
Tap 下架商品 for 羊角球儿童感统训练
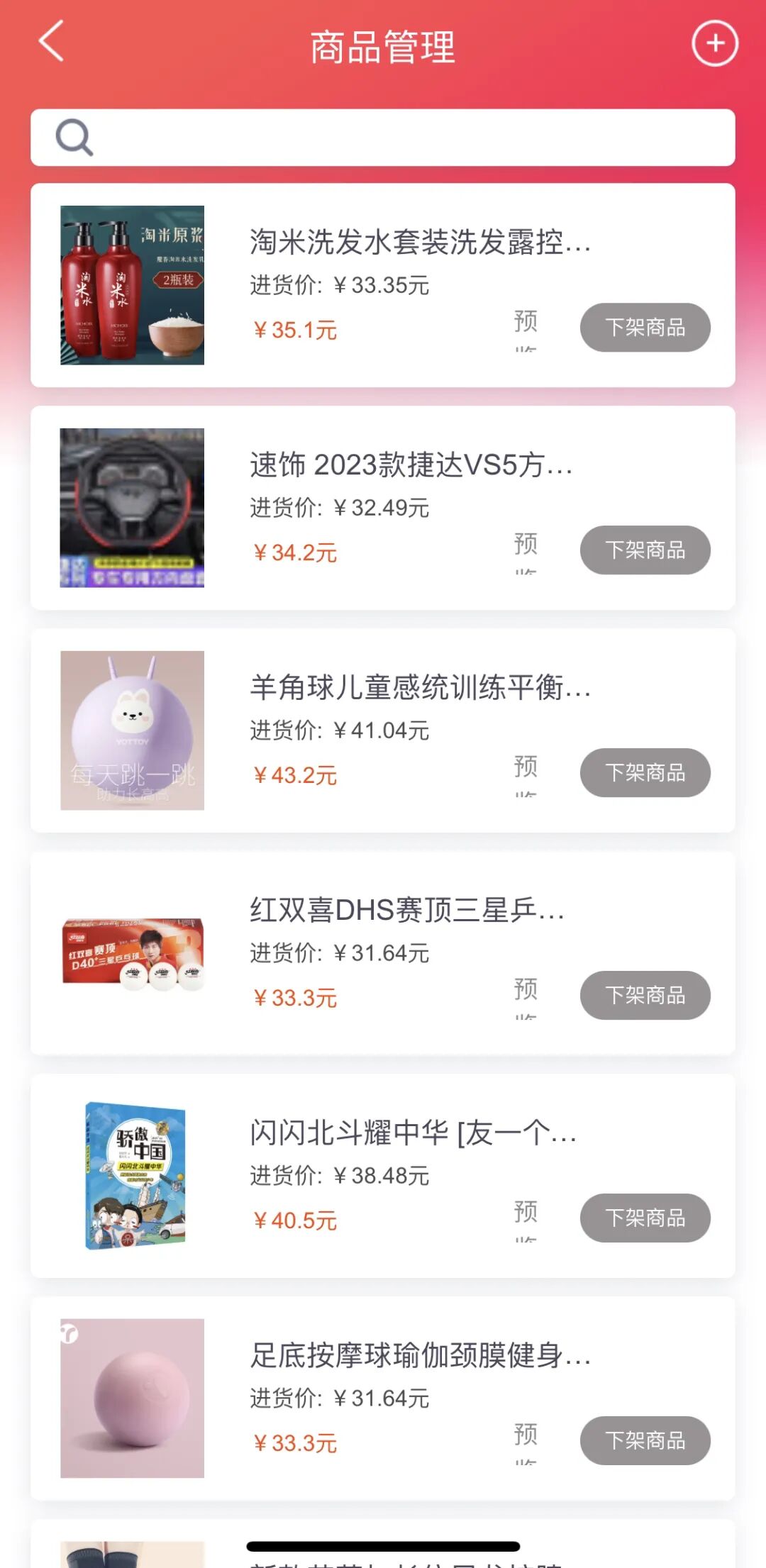[x=645, y=773]
